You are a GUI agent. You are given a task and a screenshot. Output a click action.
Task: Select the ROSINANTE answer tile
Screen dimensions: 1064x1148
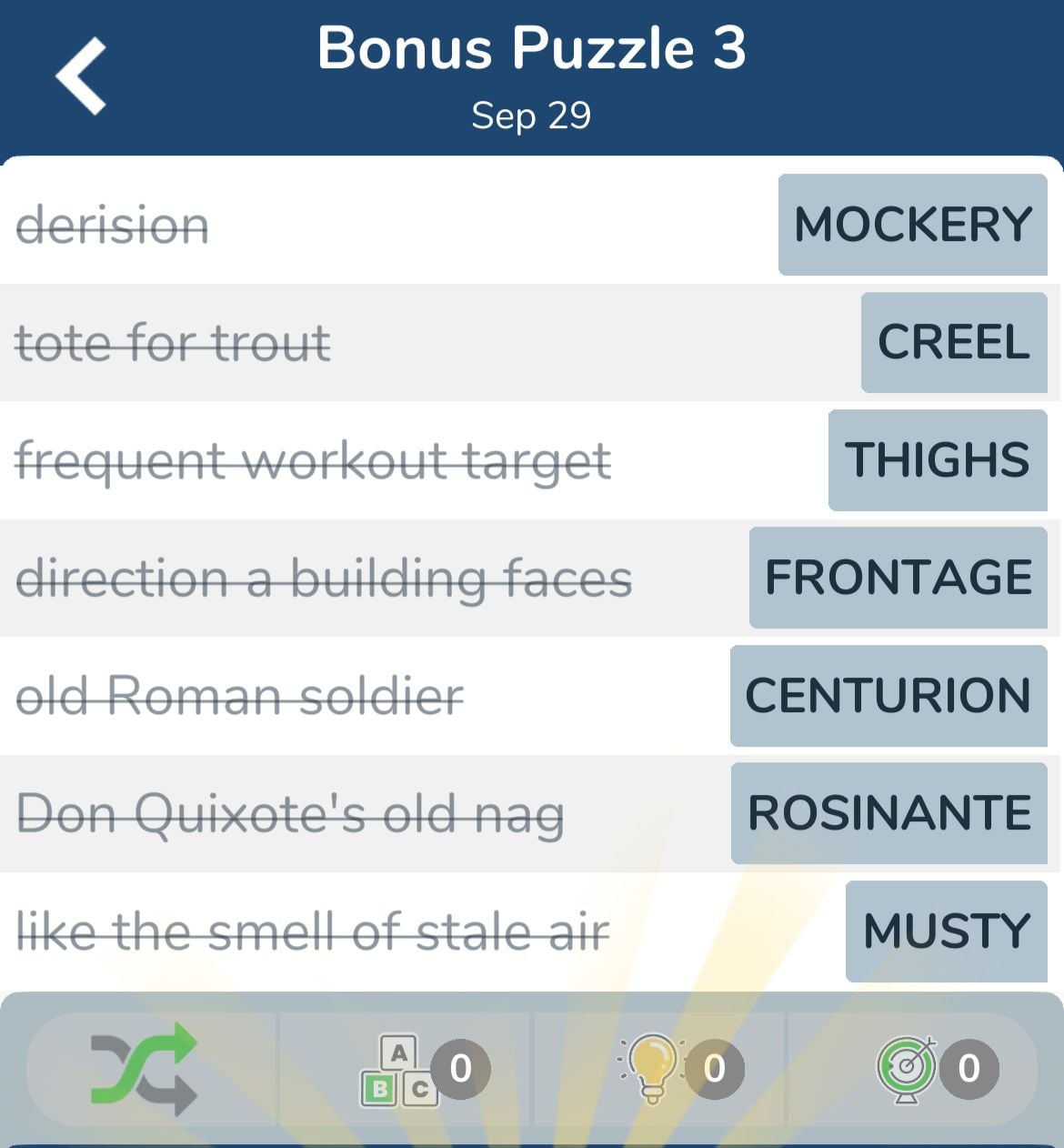(x=888, y=813)
